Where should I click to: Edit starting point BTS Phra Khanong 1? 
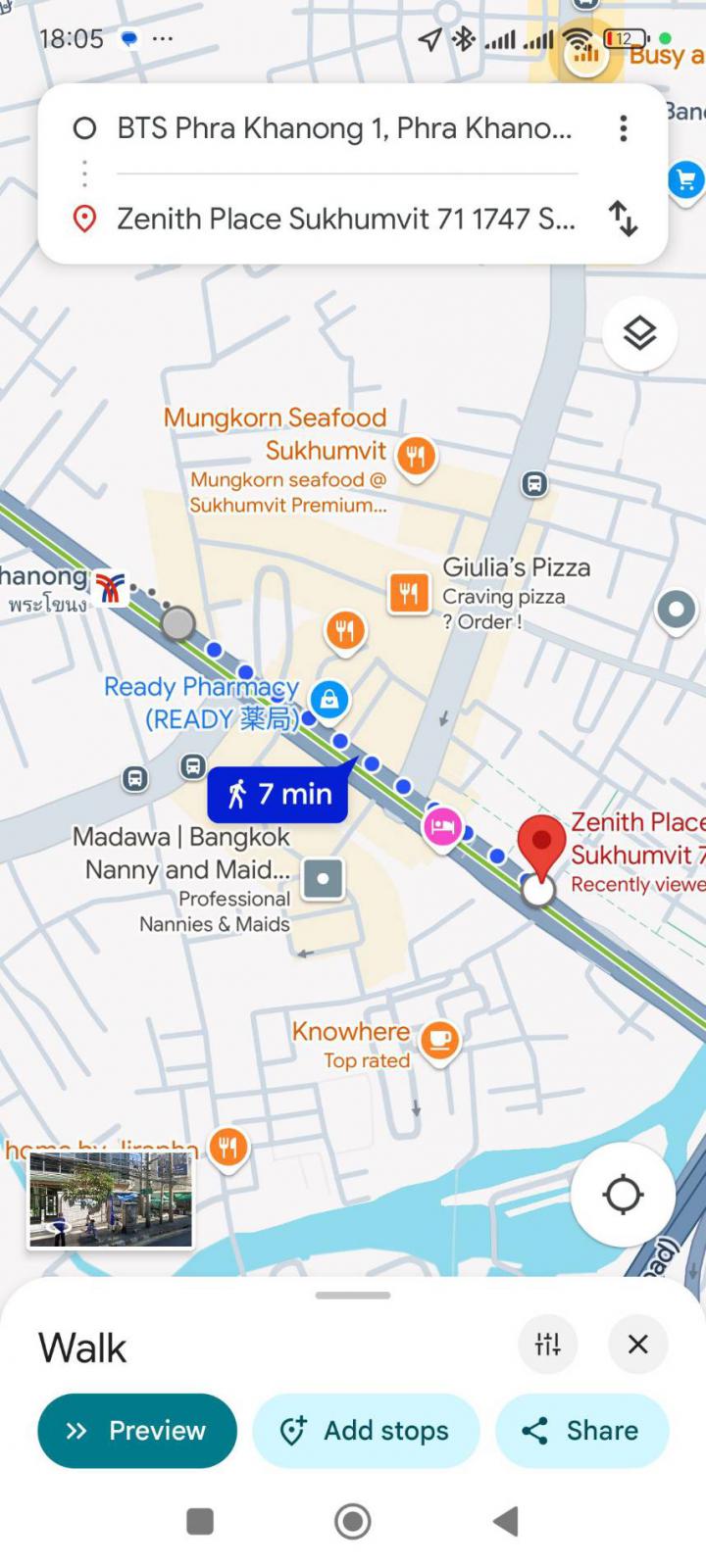point(343,128)
